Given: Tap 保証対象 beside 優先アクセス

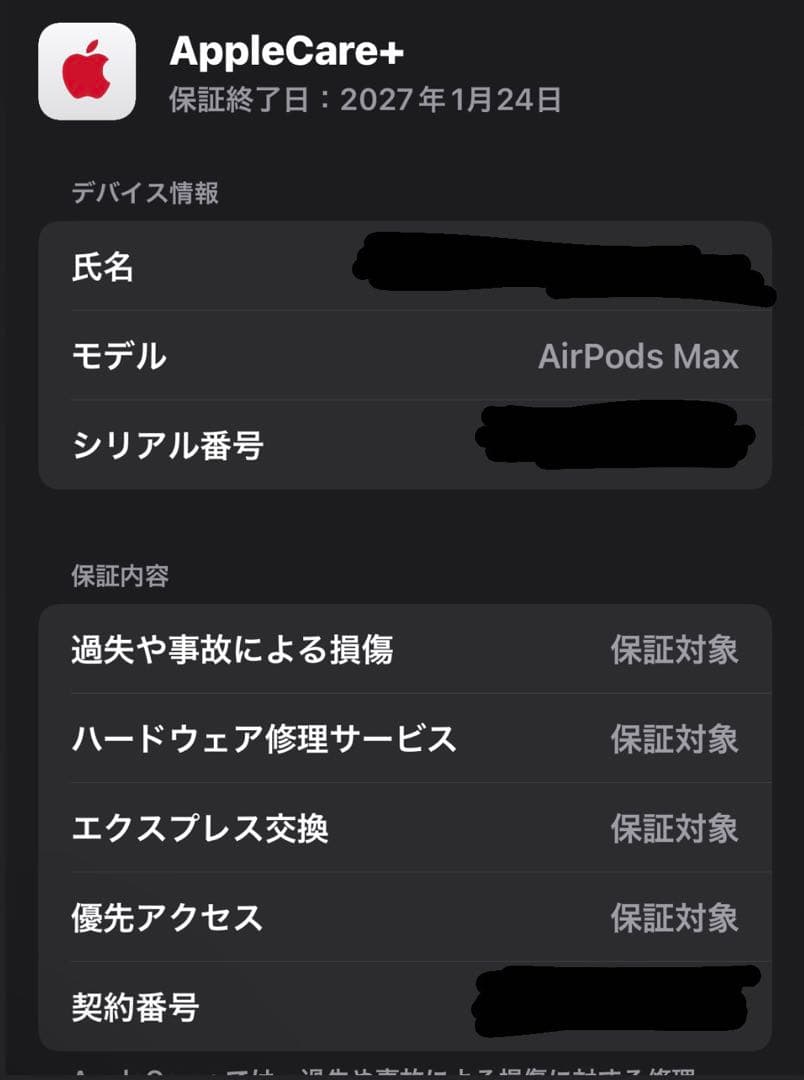Looking at the screenshot, I should 674,917.
